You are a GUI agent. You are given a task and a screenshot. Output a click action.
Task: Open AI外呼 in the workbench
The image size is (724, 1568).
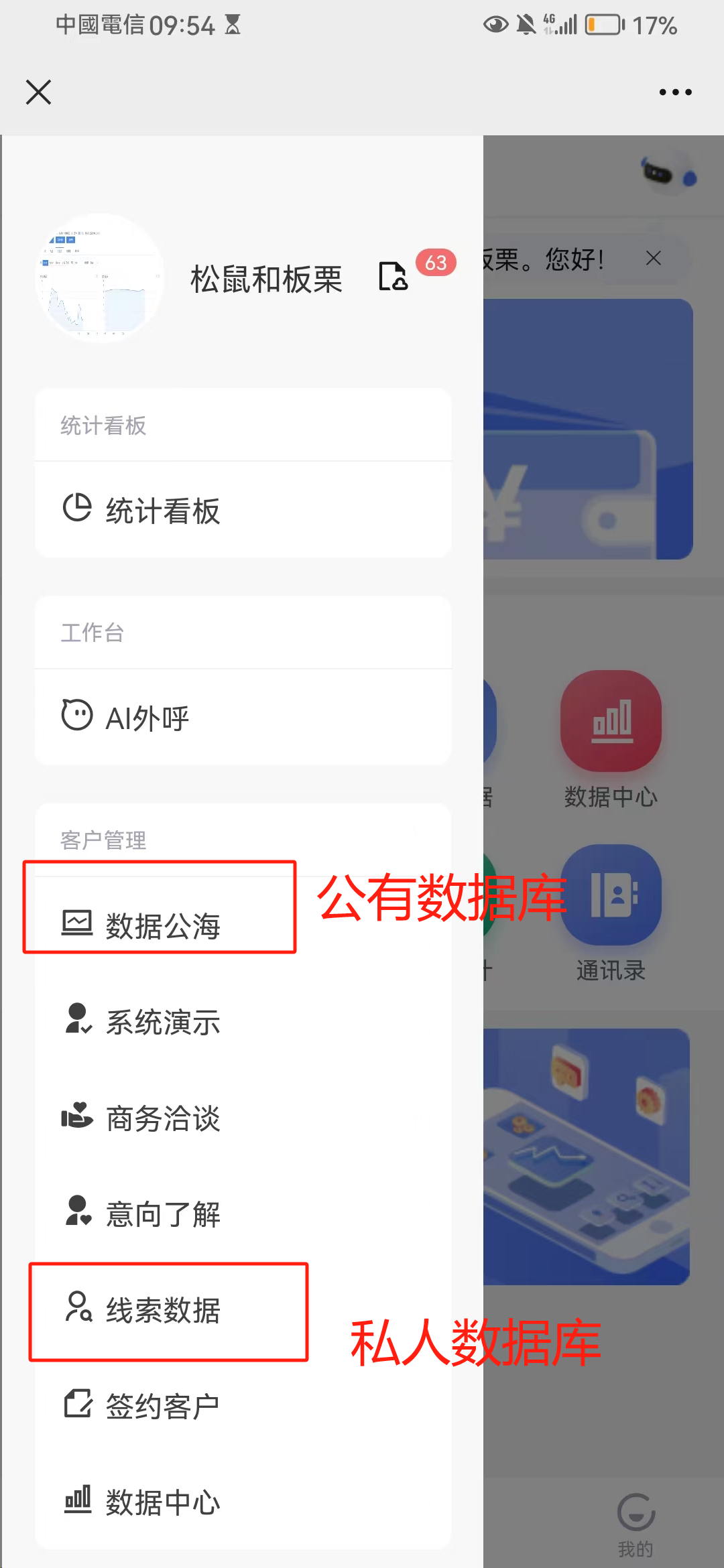click(243, 718)
